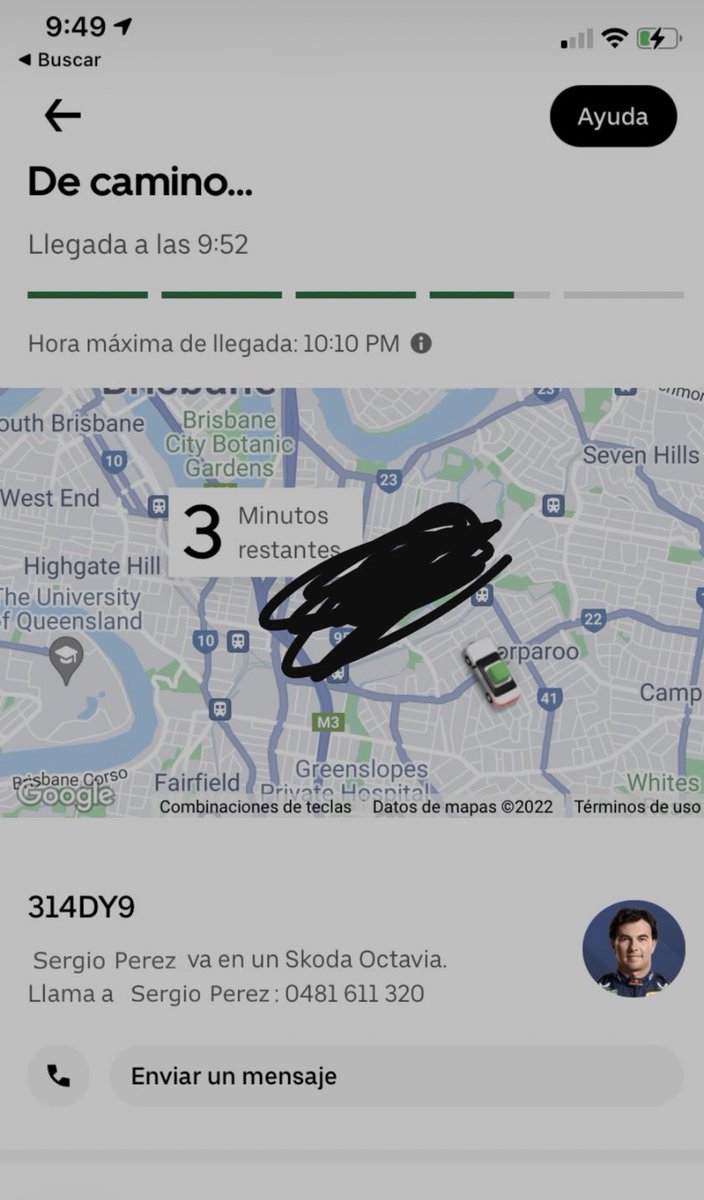704x1200 pixels.
Task: Go back with the arrow icon
Action: click(x=62, y=116)
